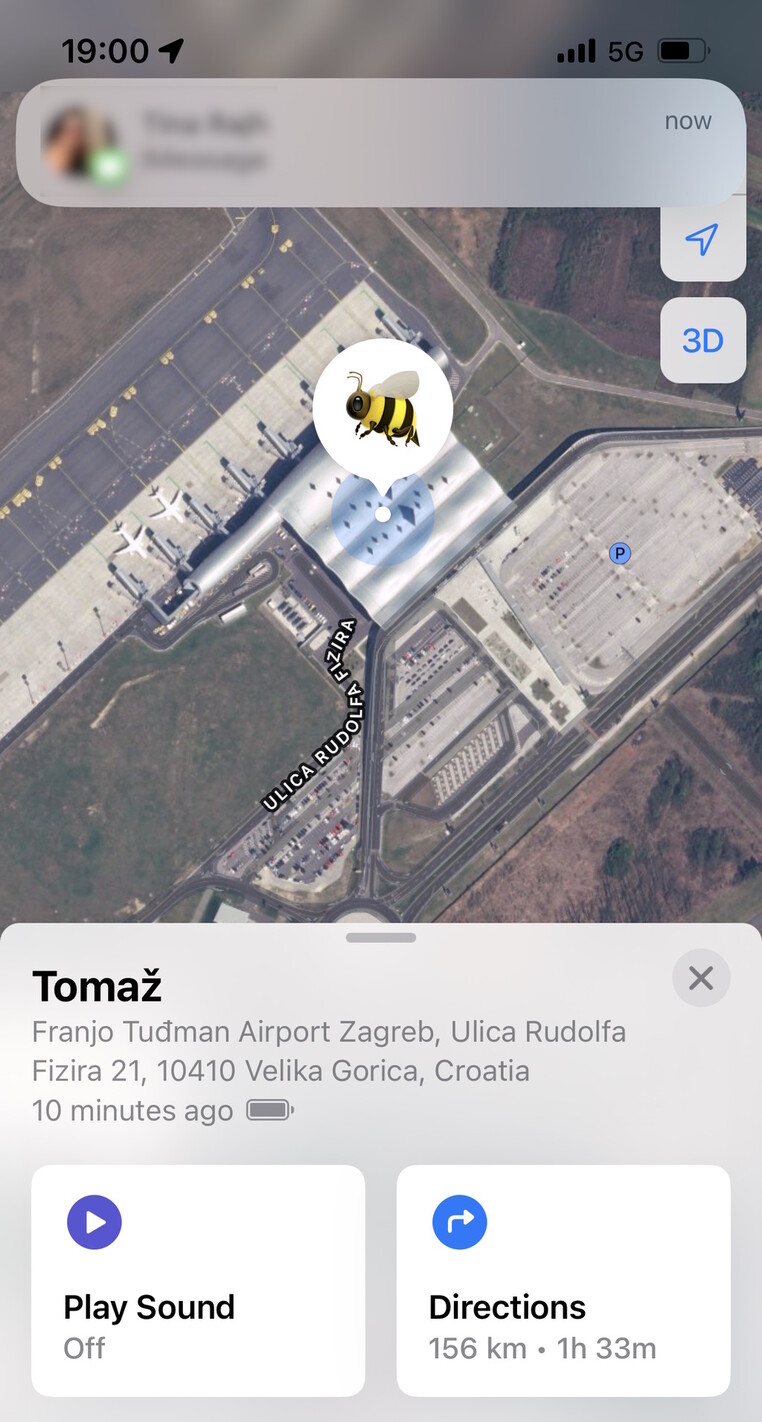The image size is (762, 1422).
Task: Open the incoming iMessage notification banner
Action: click(x=380, y=143)
